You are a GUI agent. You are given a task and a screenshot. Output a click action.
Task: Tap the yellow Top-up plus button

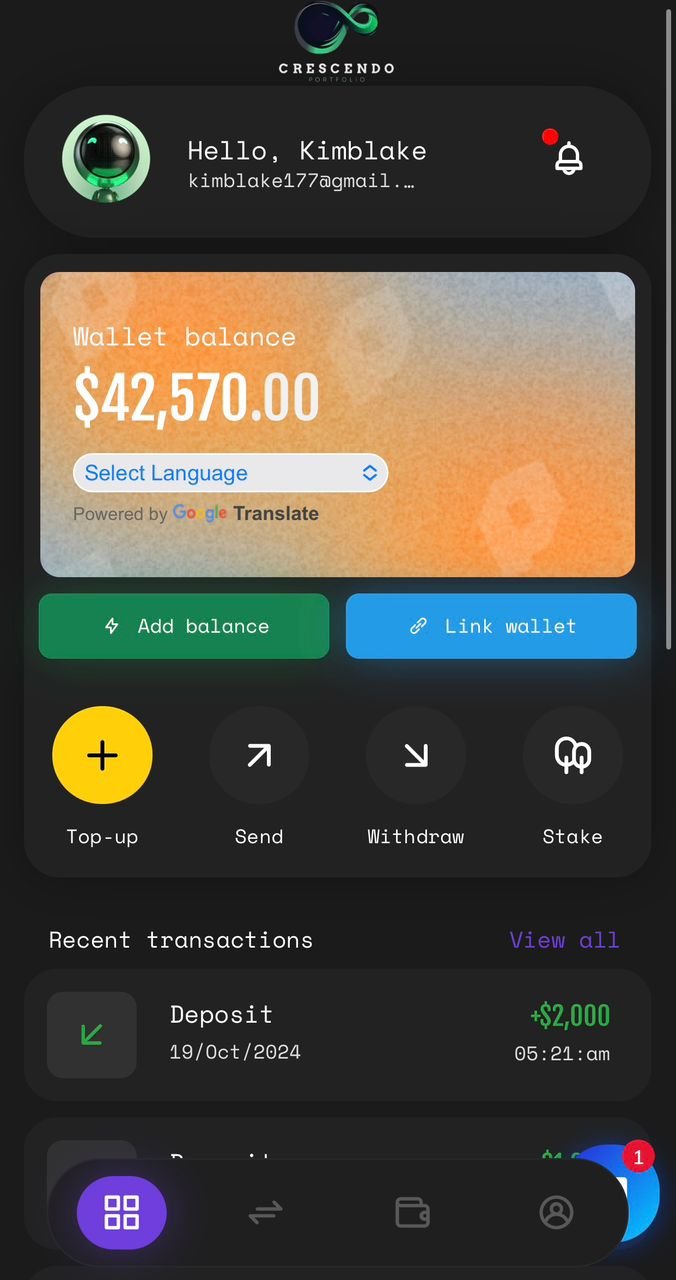102,755
